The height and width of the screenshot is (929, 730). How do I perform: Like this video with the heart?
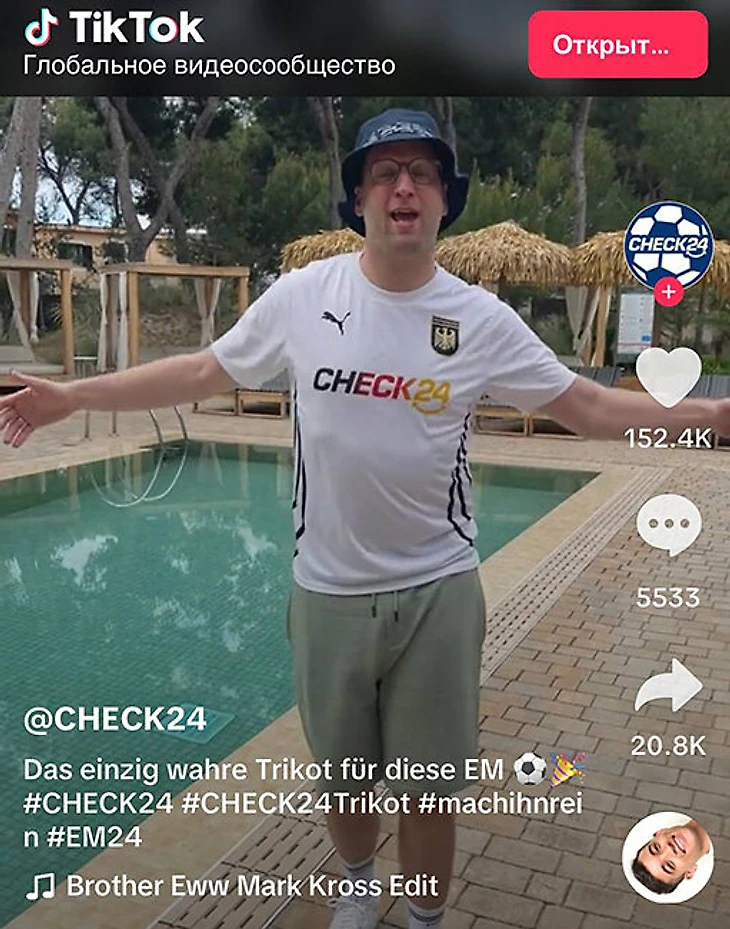point(668,378)
